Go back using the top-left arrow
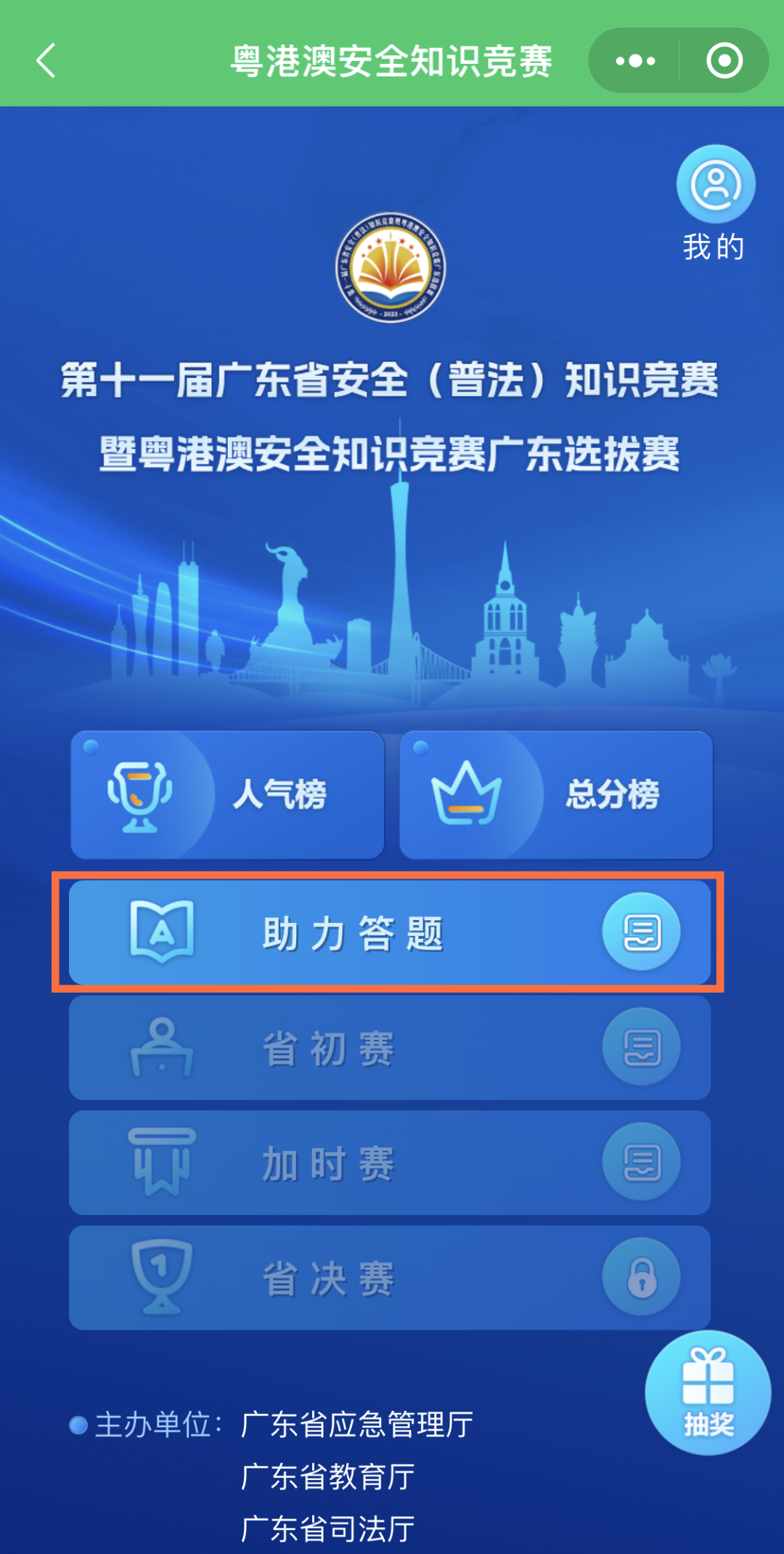This screenshot has width=784, height=1554. click(x=46, y=60)
